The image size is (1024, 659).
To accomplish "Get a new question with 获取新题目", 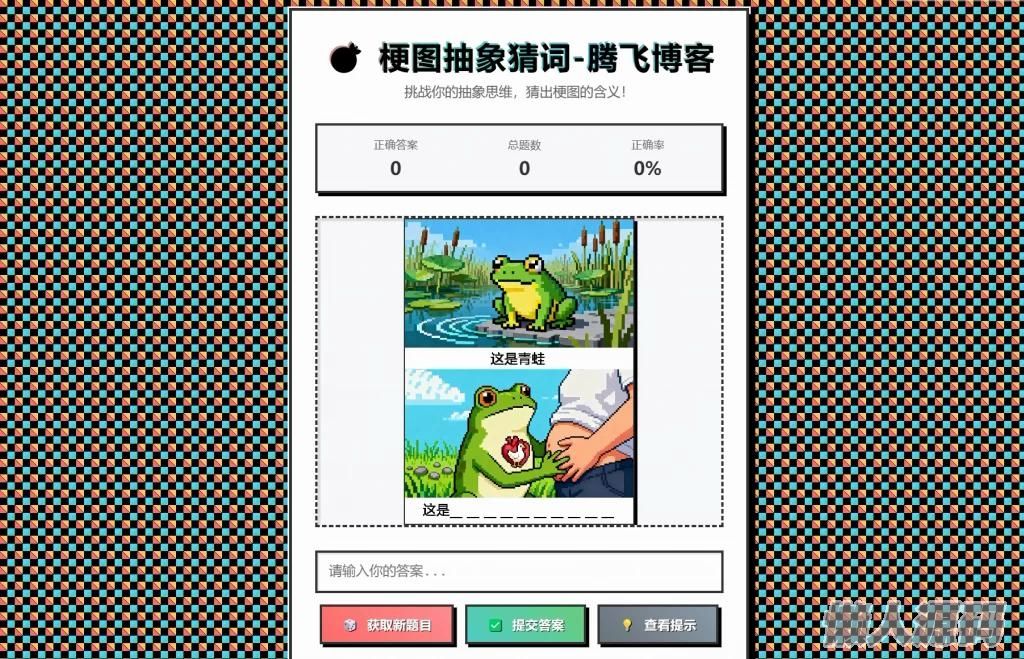I will pos(387,625).
